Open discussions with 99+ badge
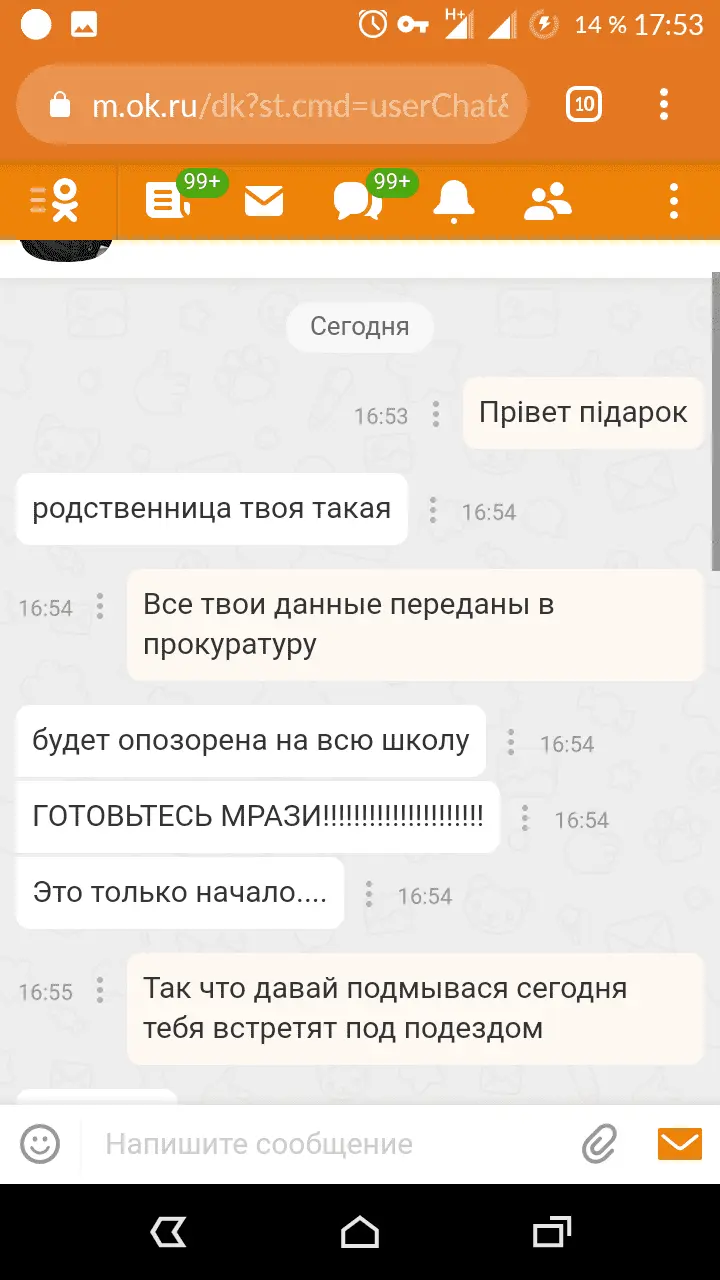This screenshot has height=1280, width=720. 357,202
